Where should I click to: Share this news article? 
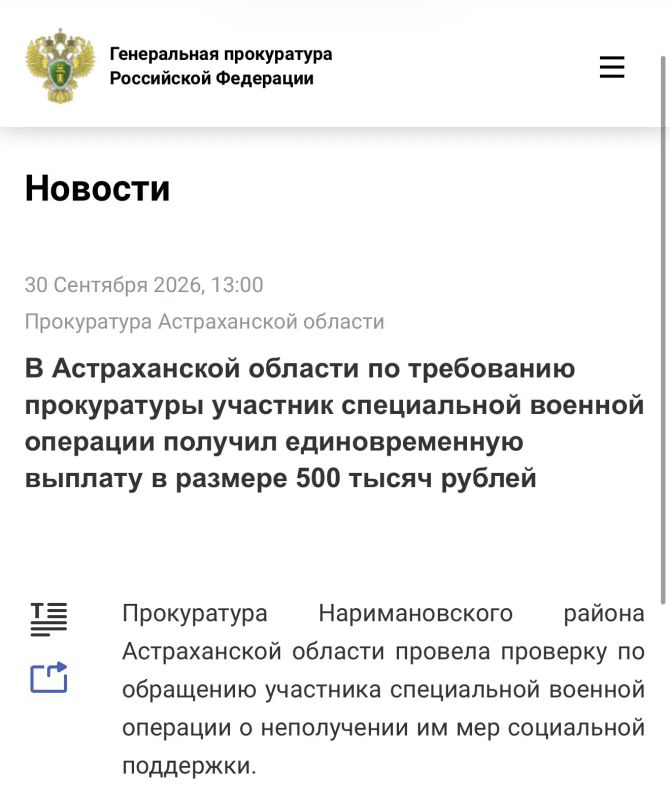coord(49,678)
